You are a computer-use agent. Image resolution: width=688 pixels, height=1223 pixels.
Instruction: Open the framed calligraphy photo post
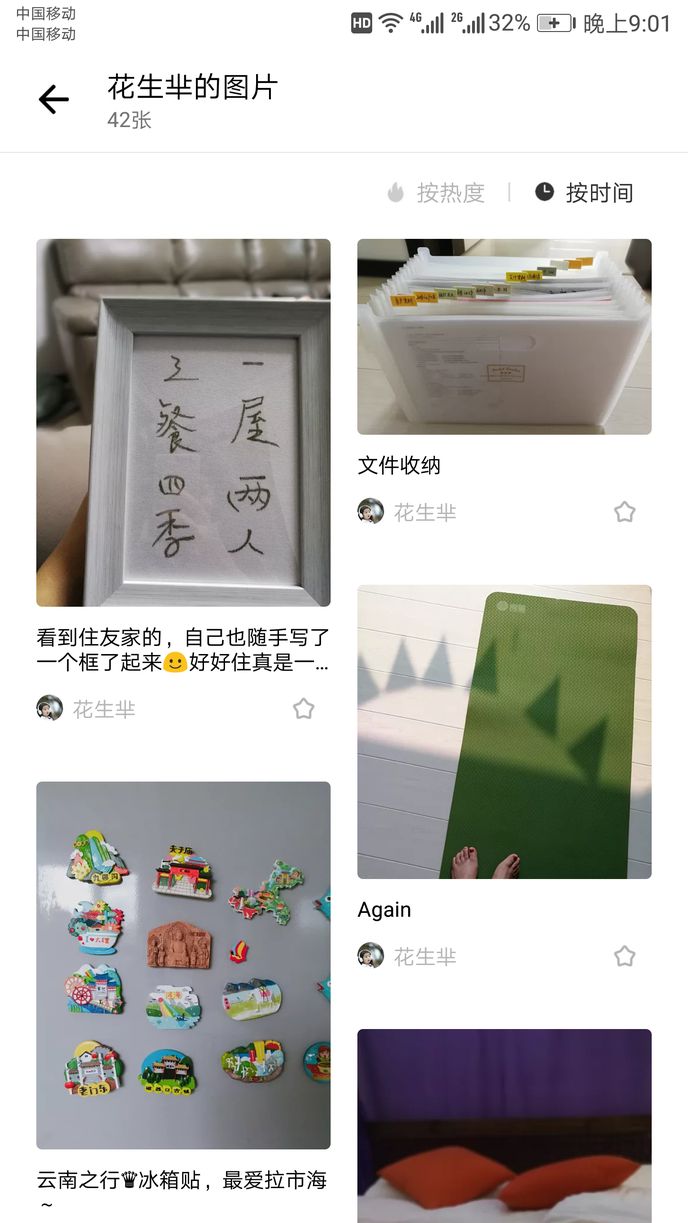point(183,422)
